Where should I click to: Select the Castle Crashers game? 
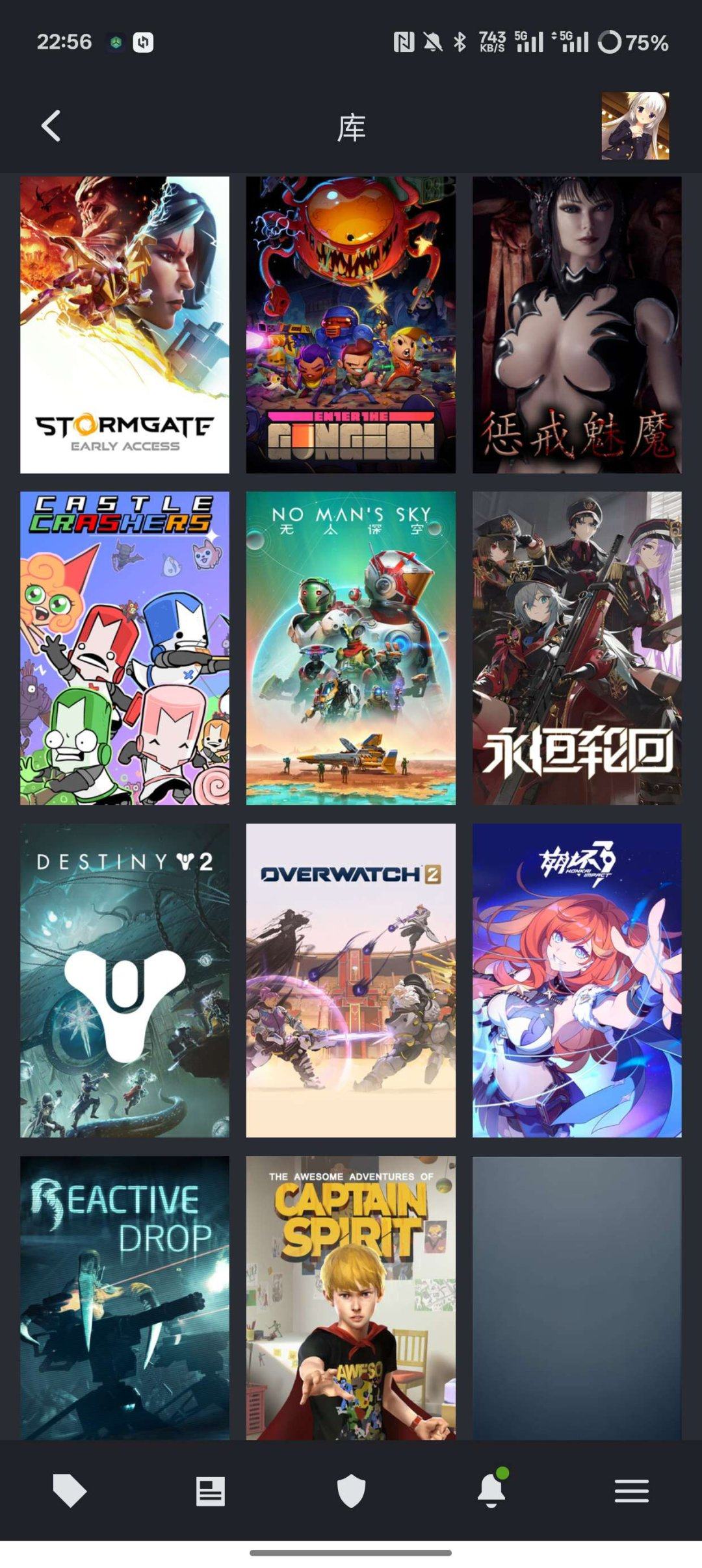click(x=125, y=648)
